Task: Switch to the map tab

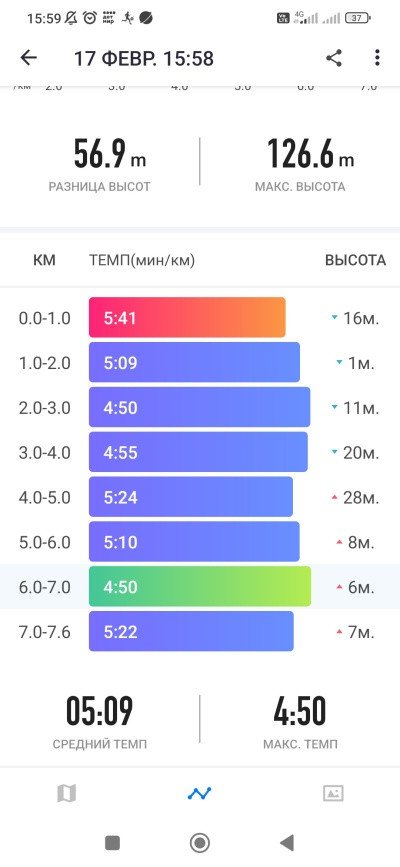Action: 66,794
